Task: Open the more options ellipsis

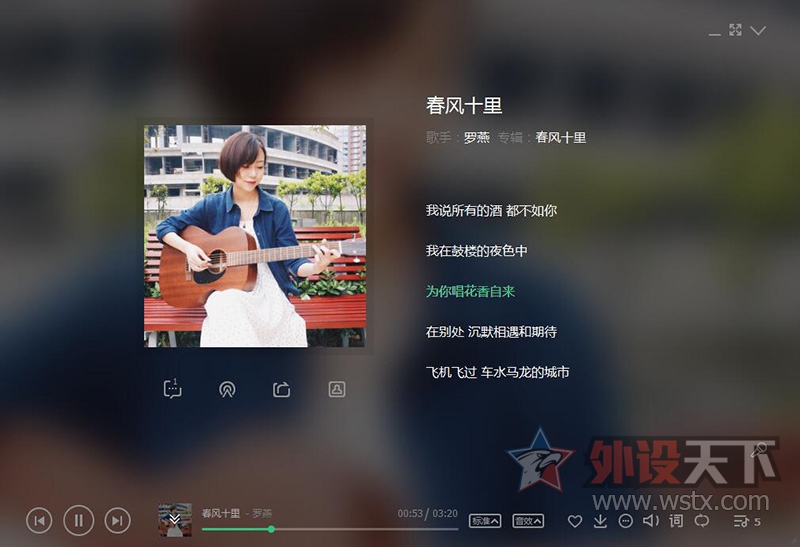Action: pyautogui.click(x=626, y=521)
